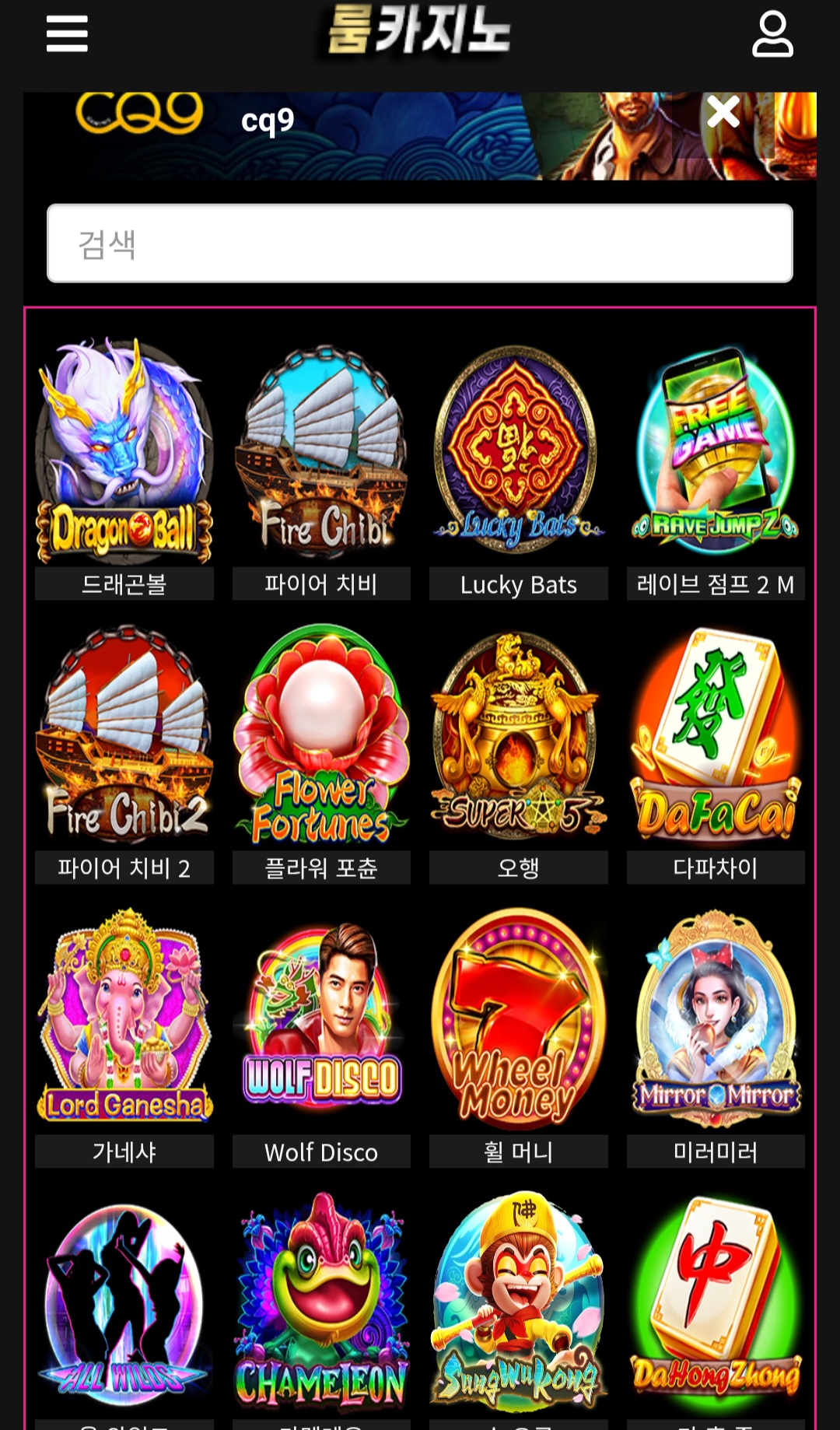The image size is (840, 1430).
Task: Tap the 검색 search field
Action: pos(420,244)
